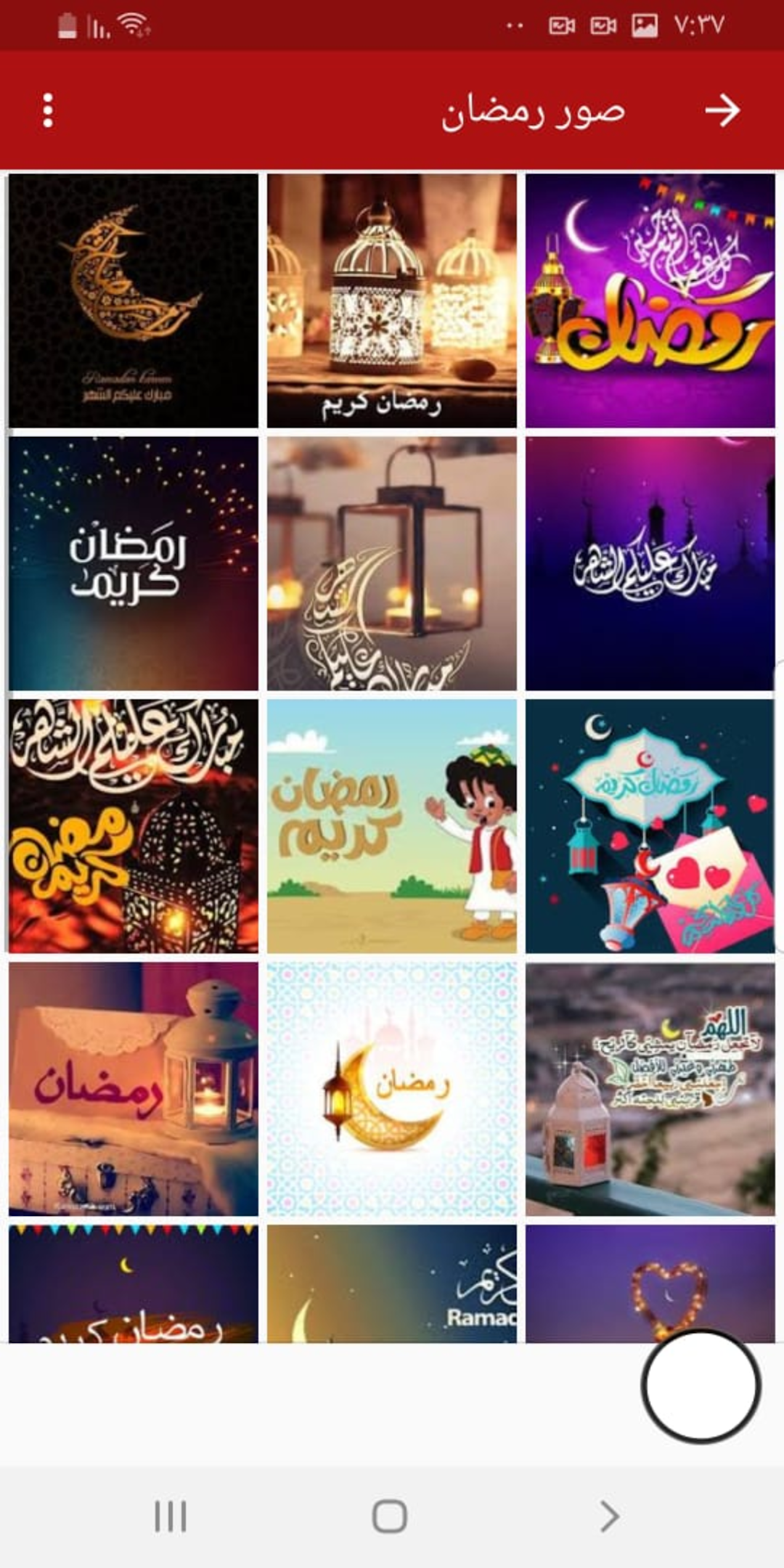Open the orange lantern image with yellow calligraphy

(134, 826)
